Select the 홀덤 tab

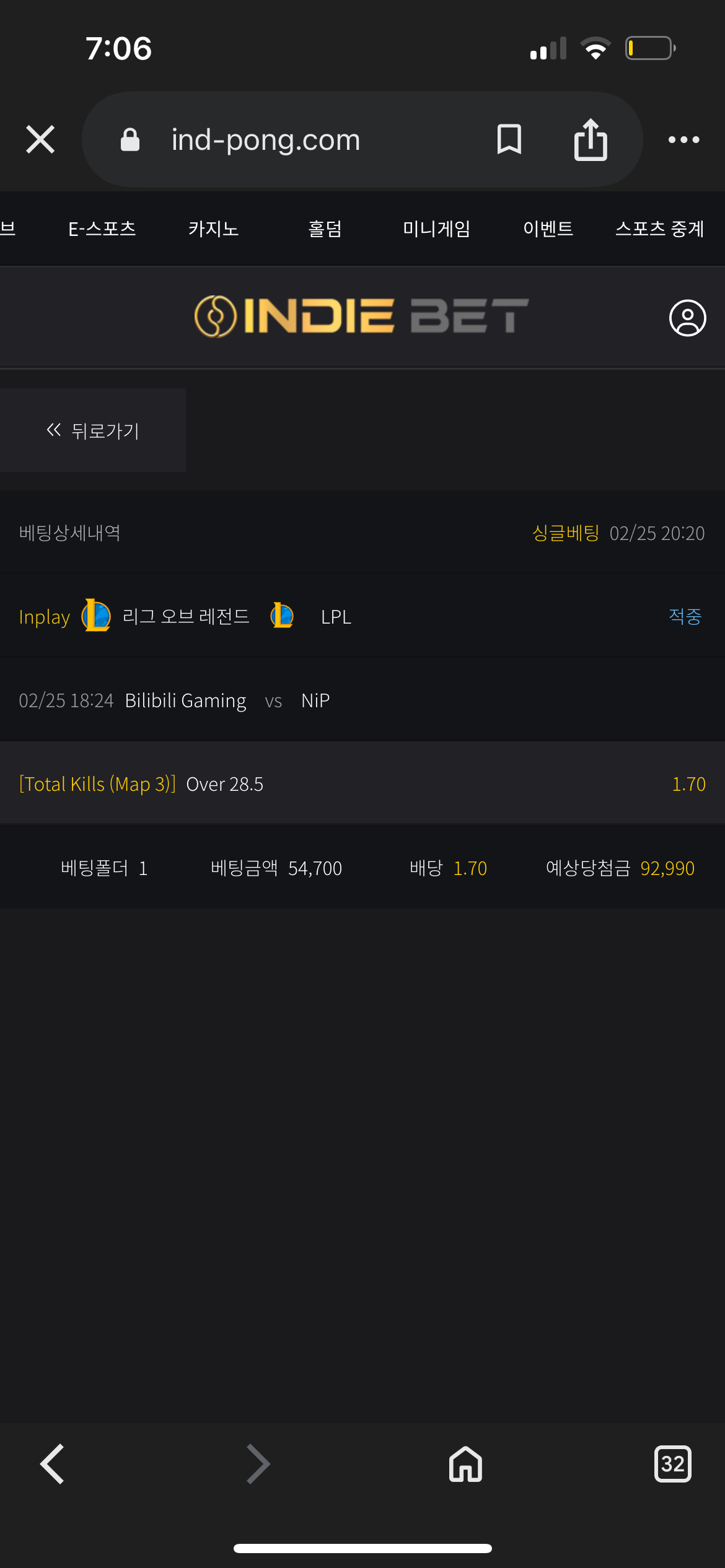(325, 229)
